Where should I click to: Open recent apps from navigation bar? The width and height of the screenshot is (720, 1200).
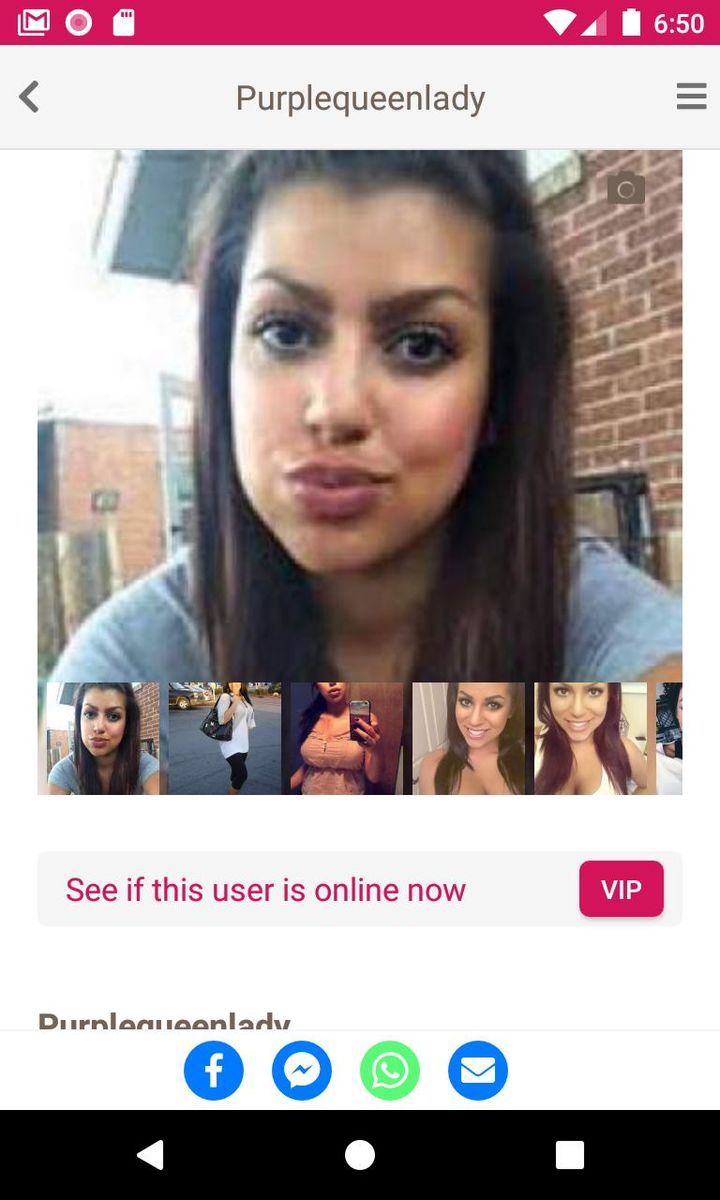click(569, 1155)
